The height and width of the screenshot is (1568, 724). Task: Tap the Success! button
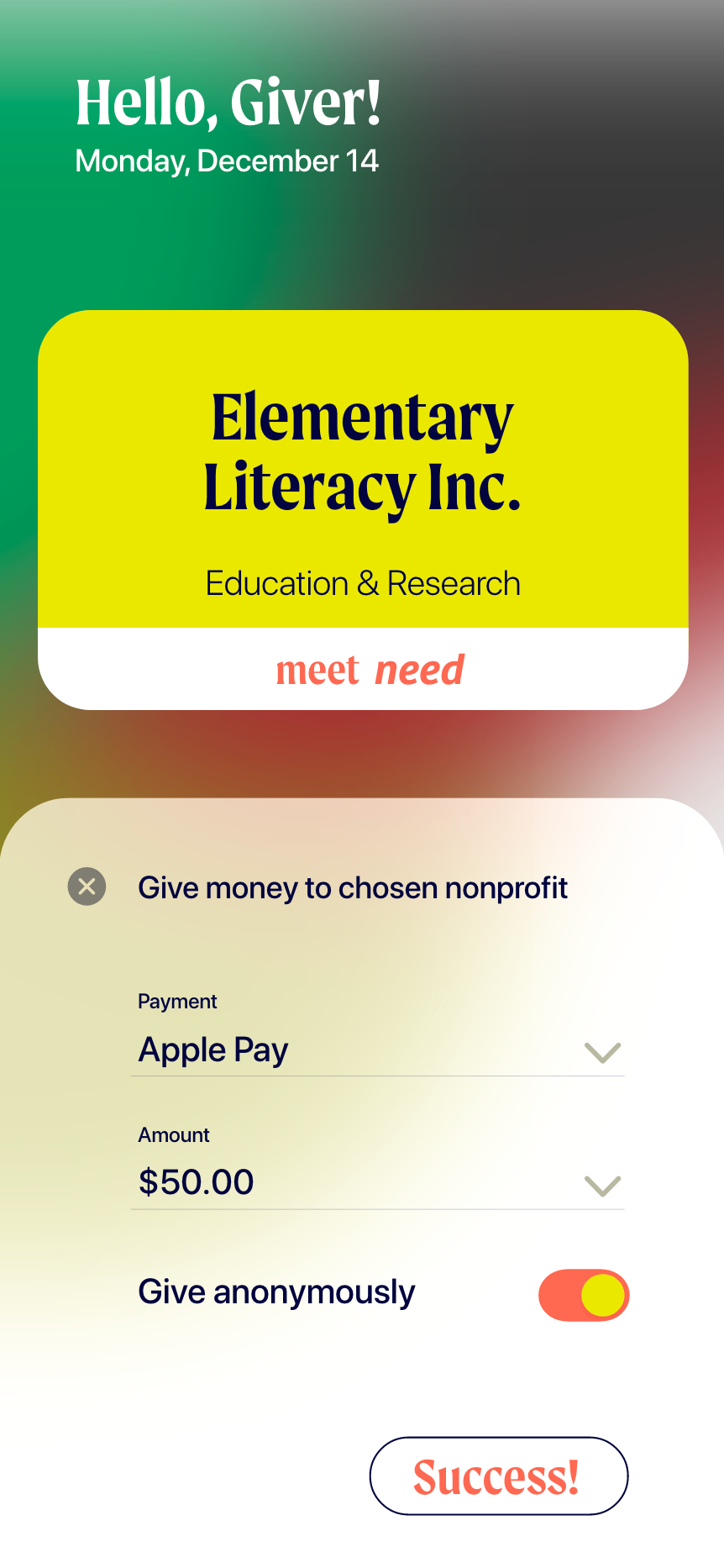pos(499,1476)
